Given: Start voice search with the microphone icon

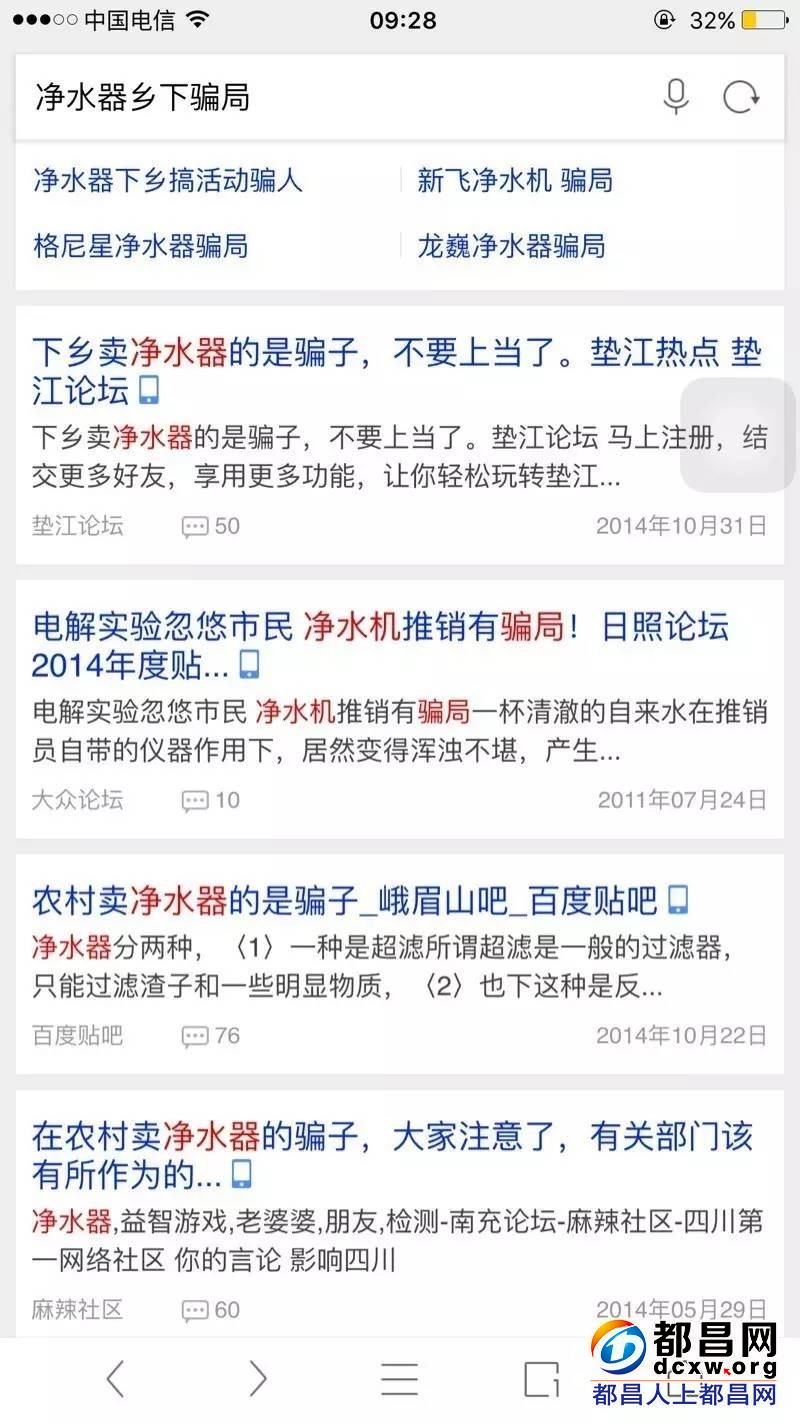Looking at the screenshot, I should coord(677,97).
